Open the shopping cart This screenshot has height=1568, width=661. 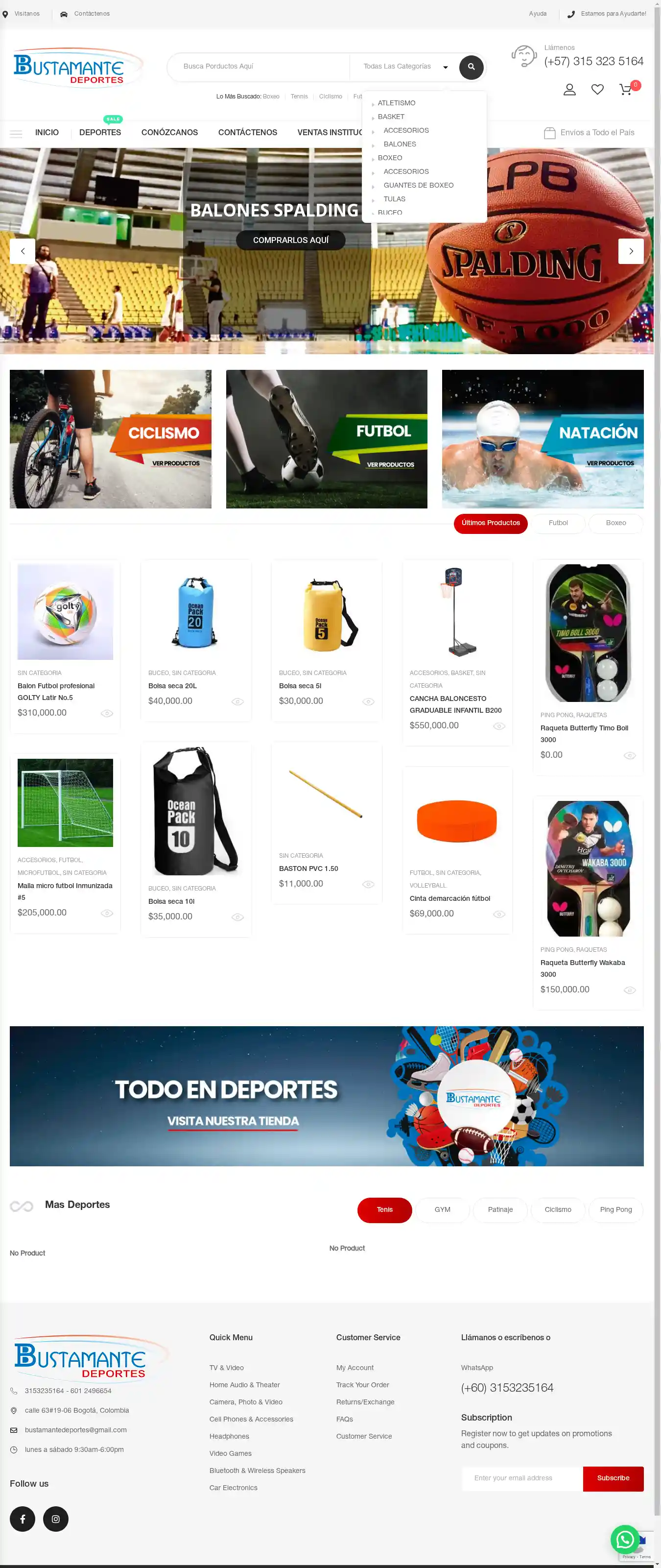[x=625, y=90]
